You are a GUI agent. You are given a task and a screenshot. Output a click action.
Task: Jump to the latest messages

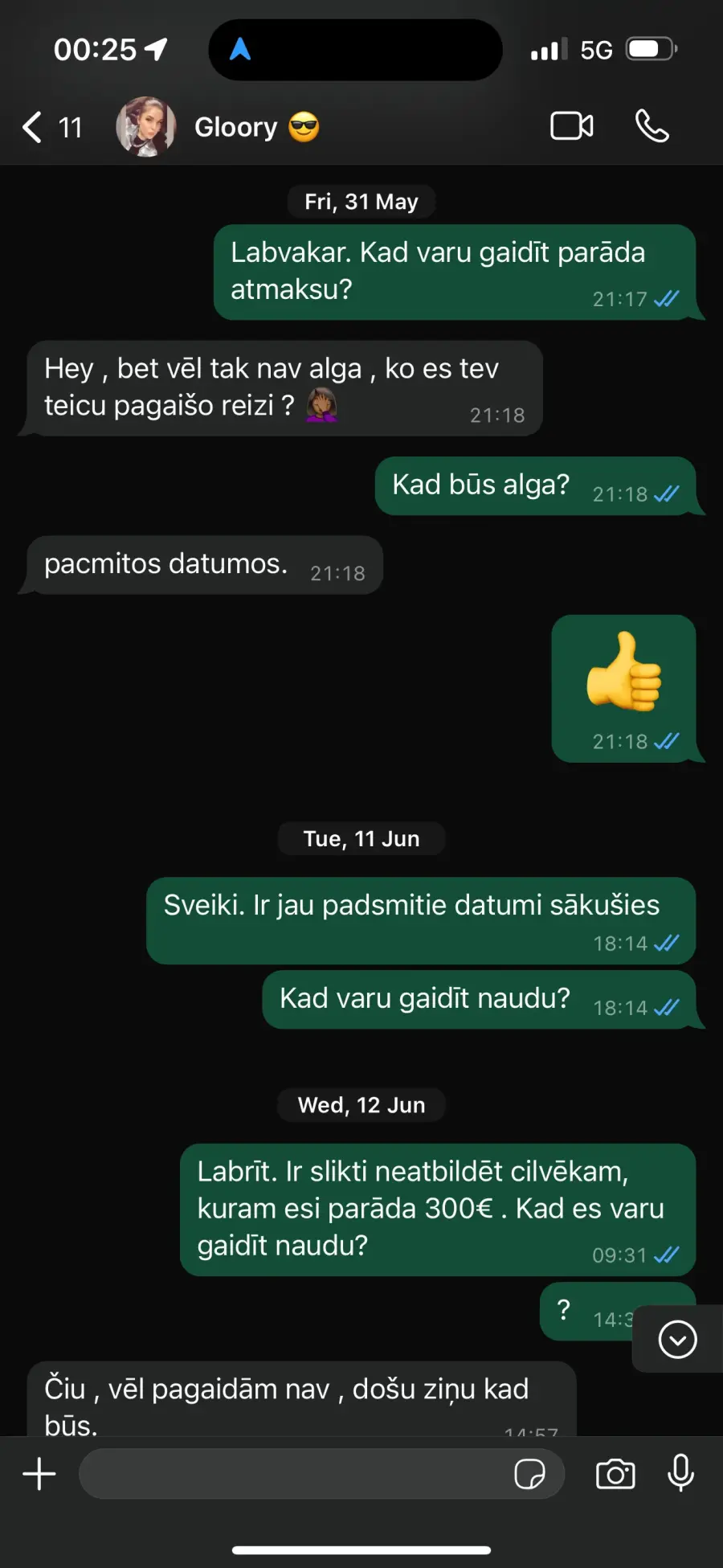pos(677,1340)
